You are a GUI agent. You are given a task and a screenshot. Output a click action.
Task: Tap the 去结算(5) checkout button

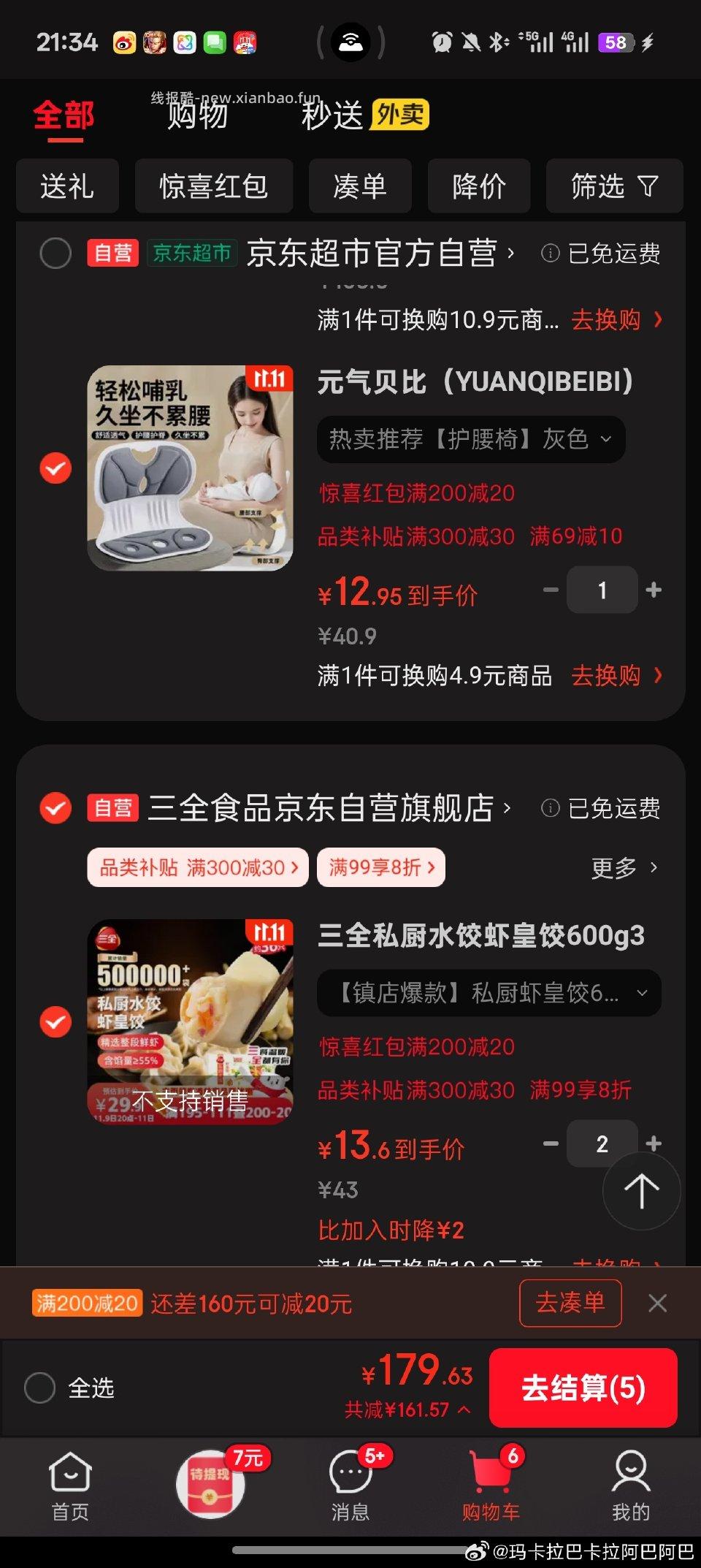coord(583,1387)
